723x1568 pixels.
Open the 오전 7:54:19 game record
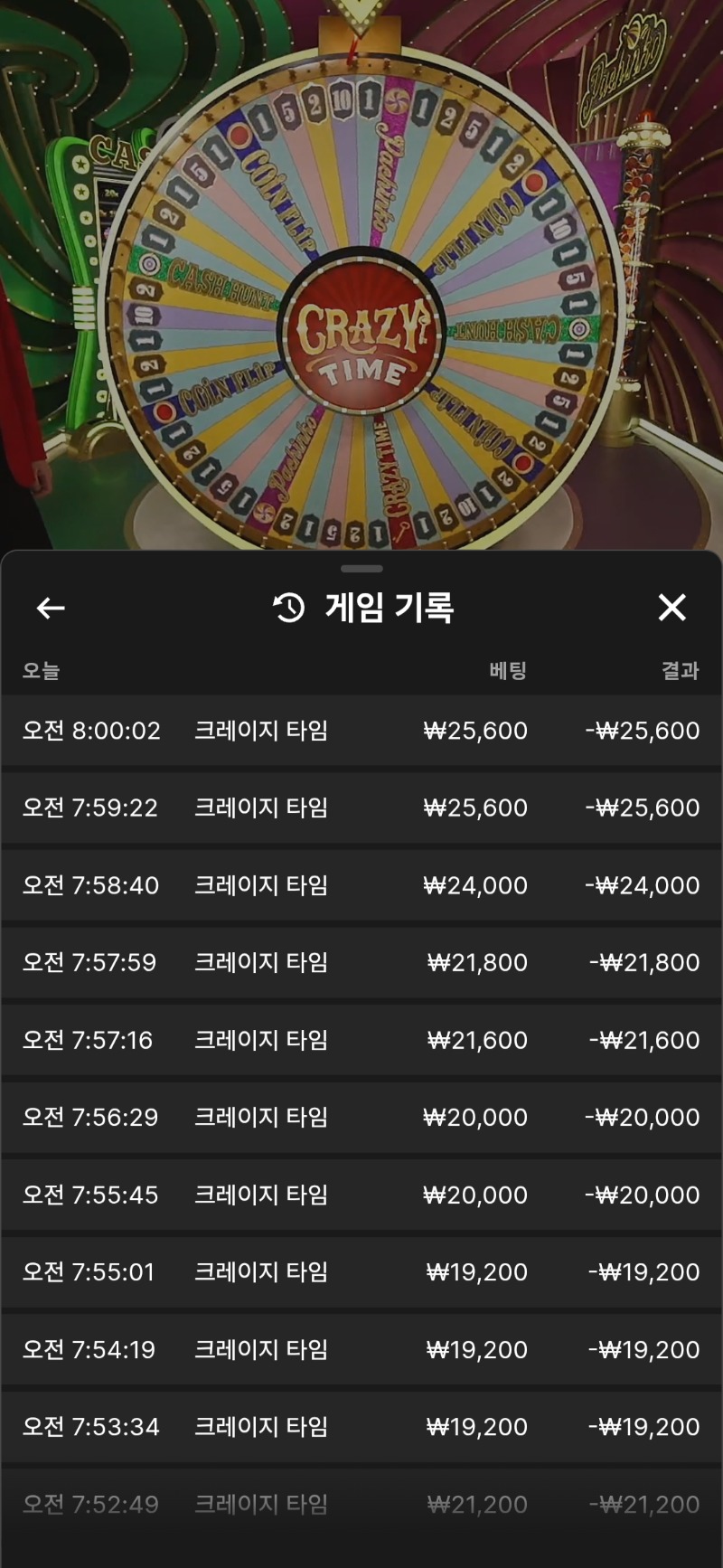tap(361, 1349)
